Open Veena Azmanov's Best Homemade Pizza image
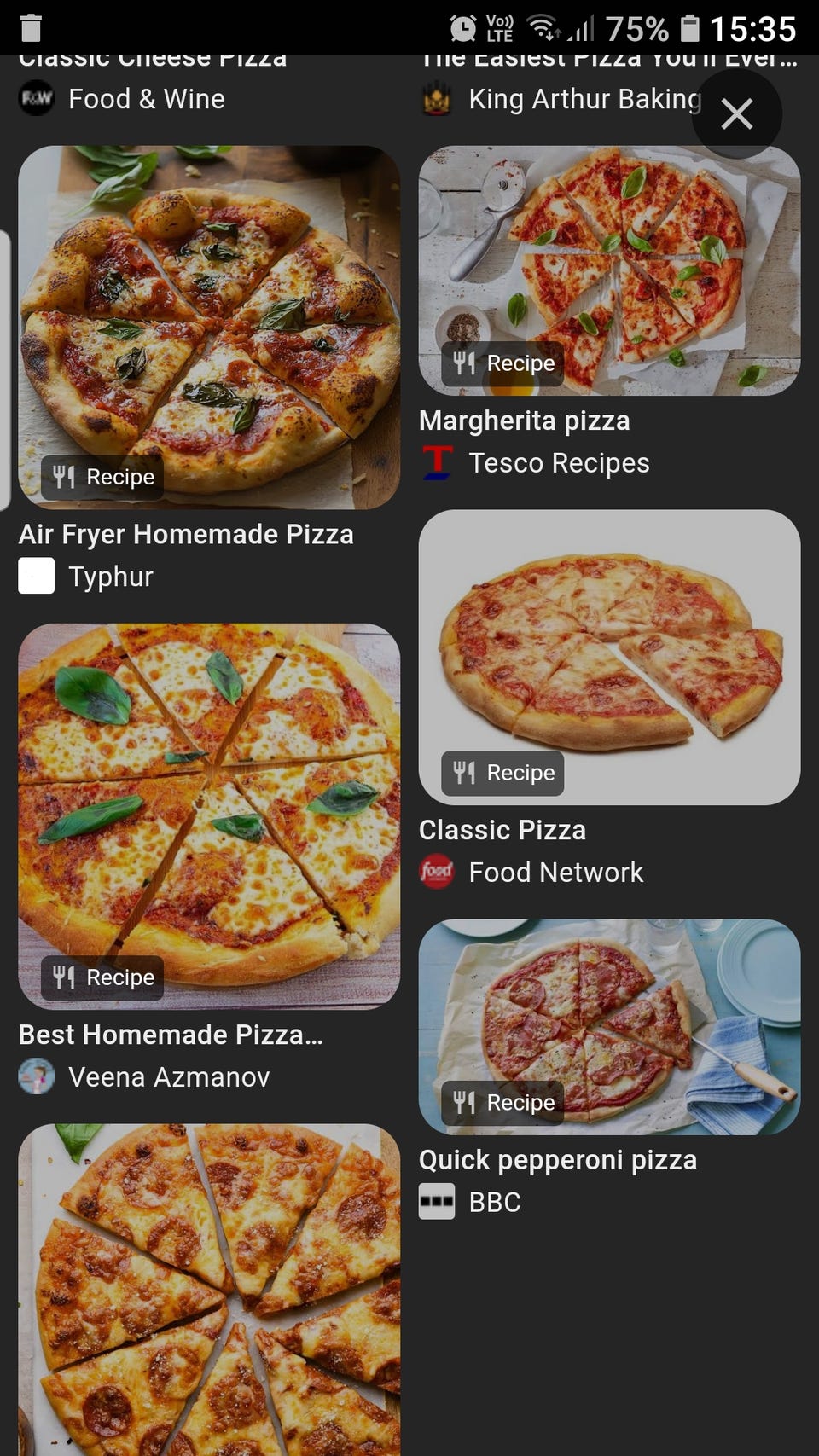819x1456 pixels. (209, 816)
